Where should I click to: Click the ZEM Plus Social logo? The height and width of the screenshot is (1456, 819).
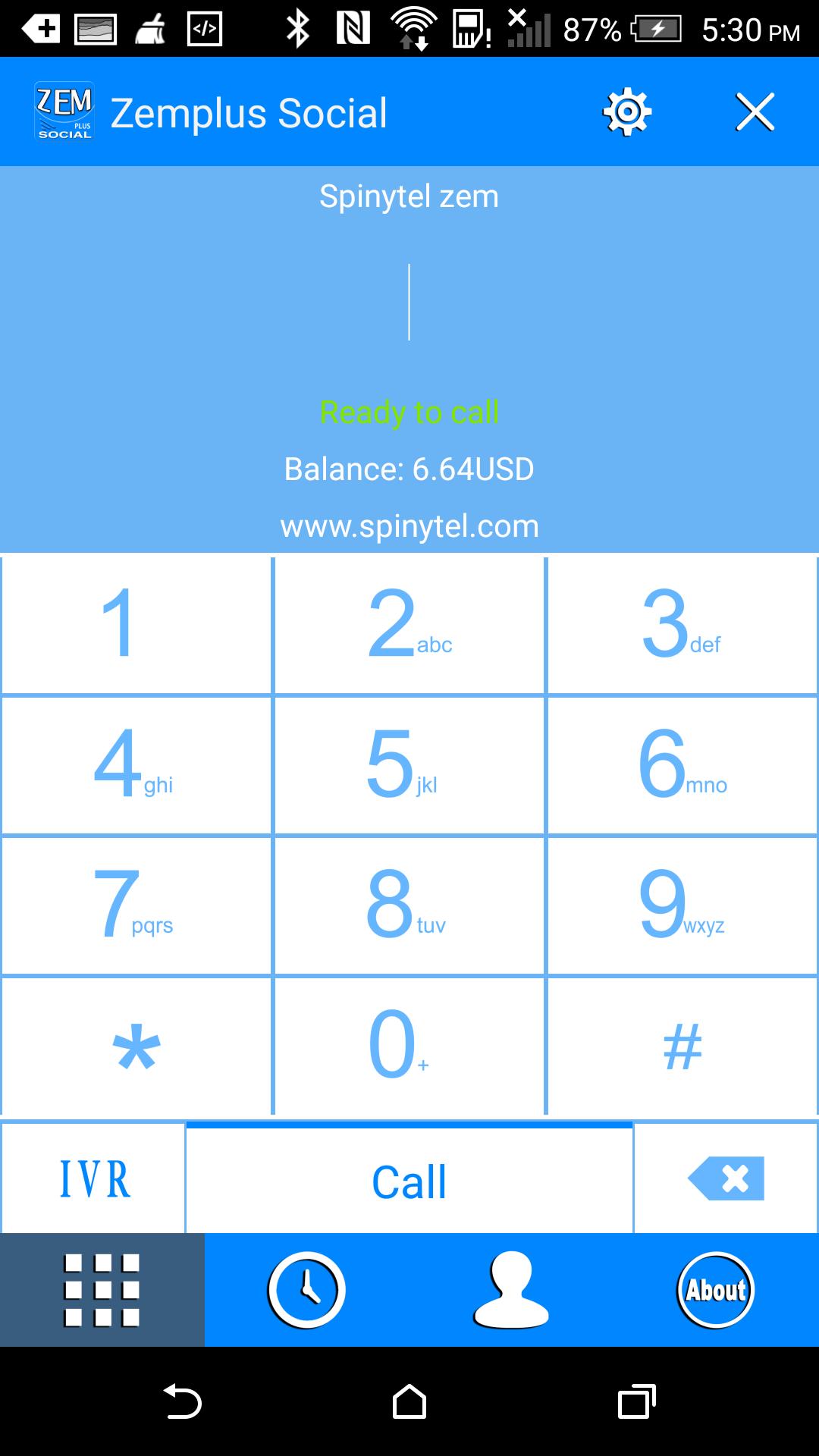click(x=64, y=111)
